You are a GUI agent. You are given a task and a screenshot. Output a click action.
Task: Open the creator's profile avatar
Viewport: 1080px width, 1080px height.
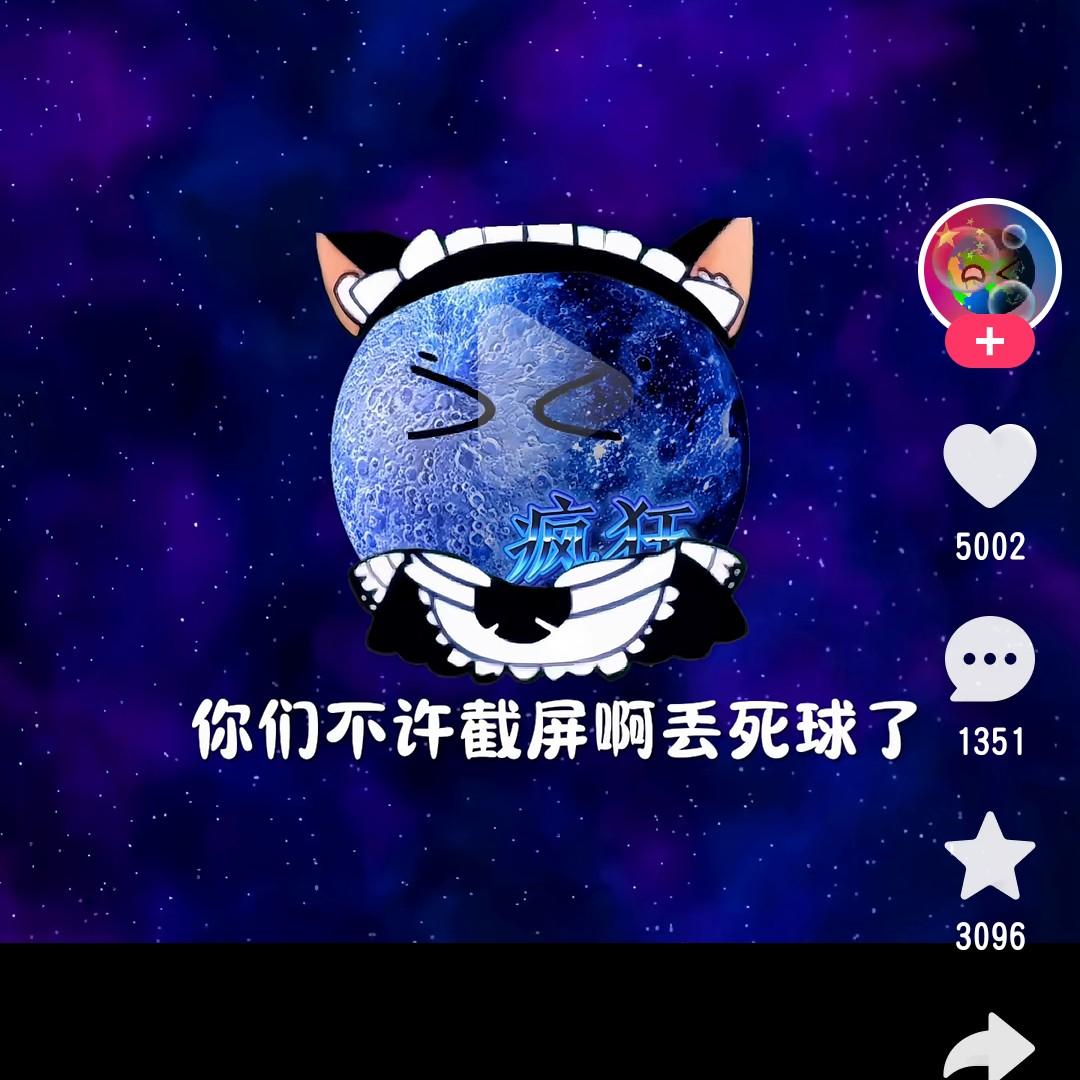tap(989, 266)
